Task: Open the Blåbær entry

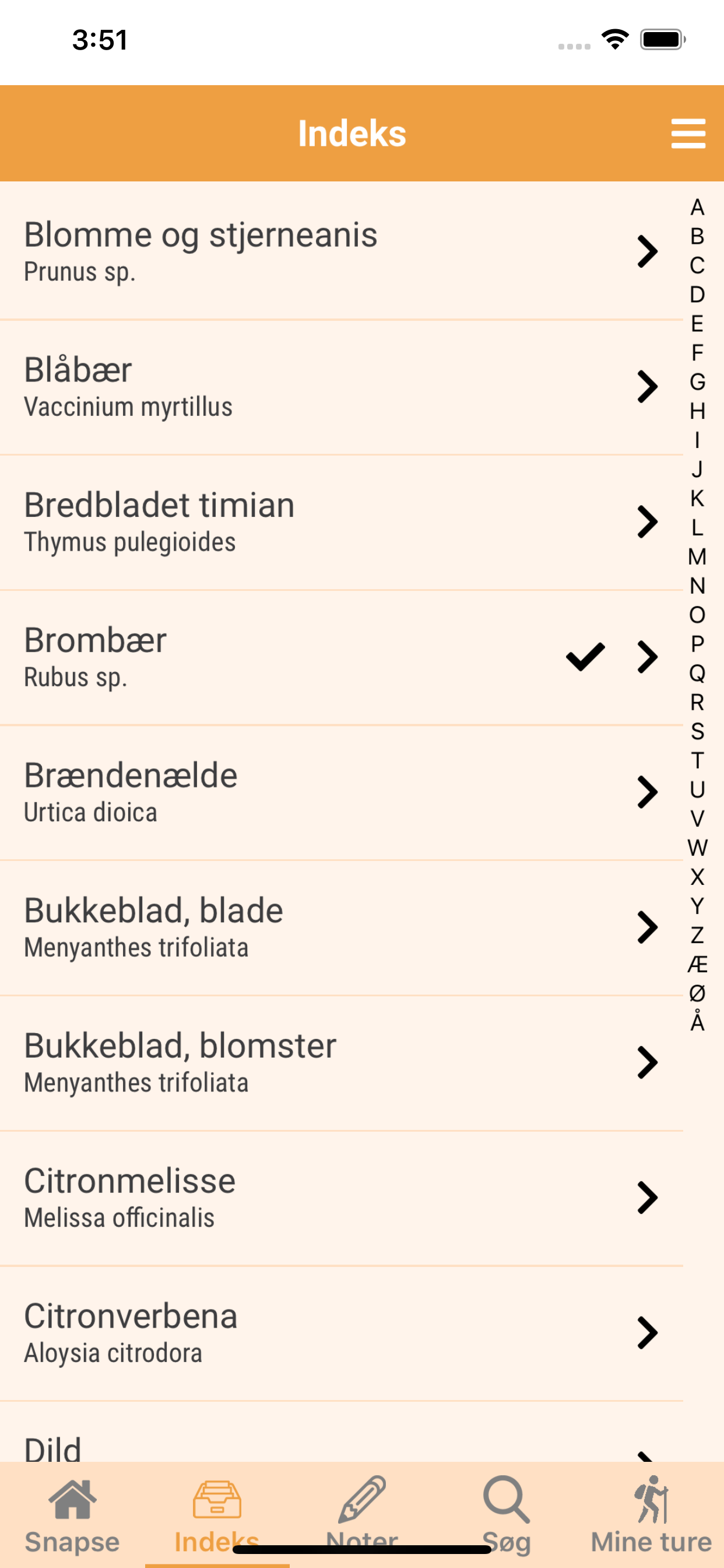Action: point(342,387)
